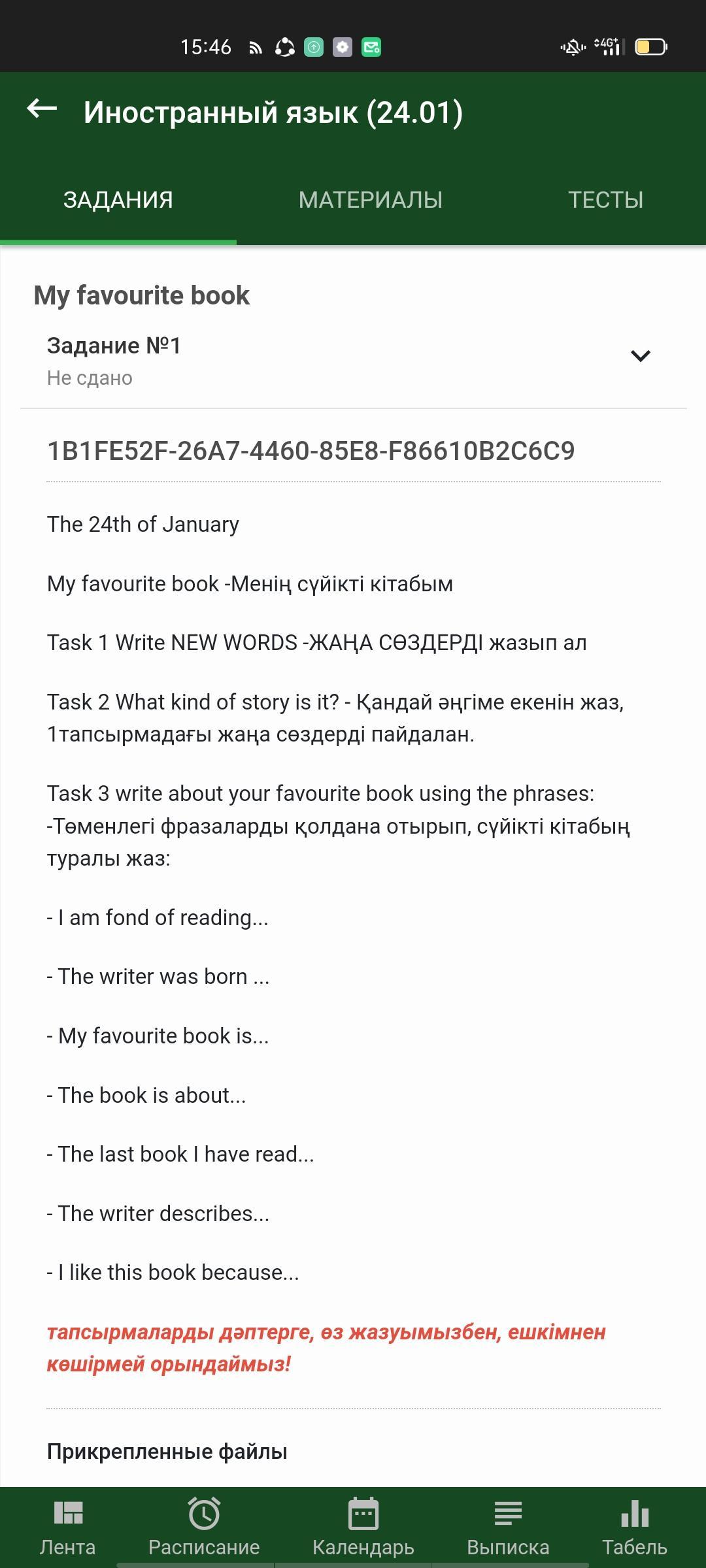Switch to the МАТЕРИАЛЫ tab

[x=371, y=200]
